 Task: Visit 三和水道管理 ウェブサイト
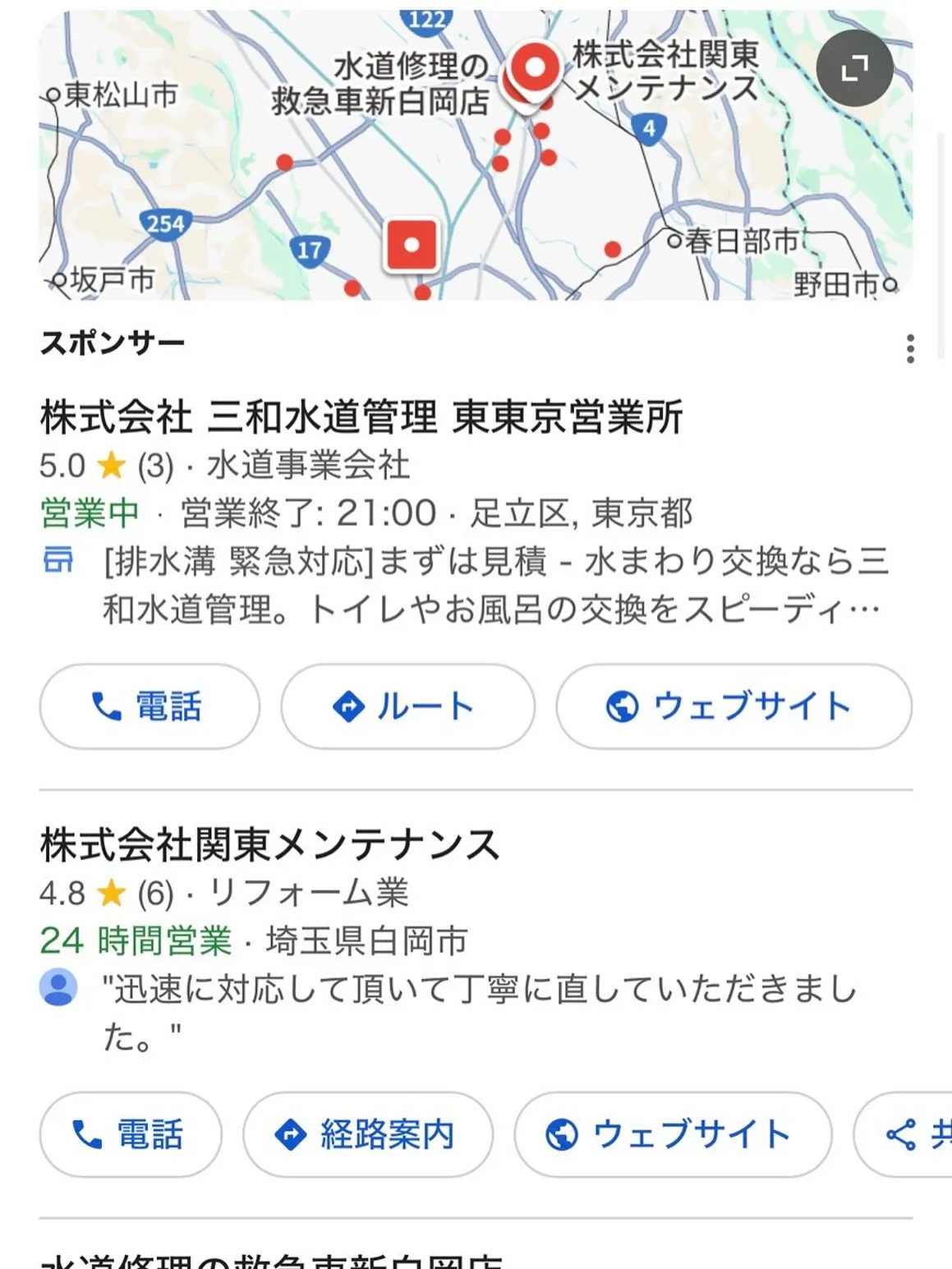733,706
